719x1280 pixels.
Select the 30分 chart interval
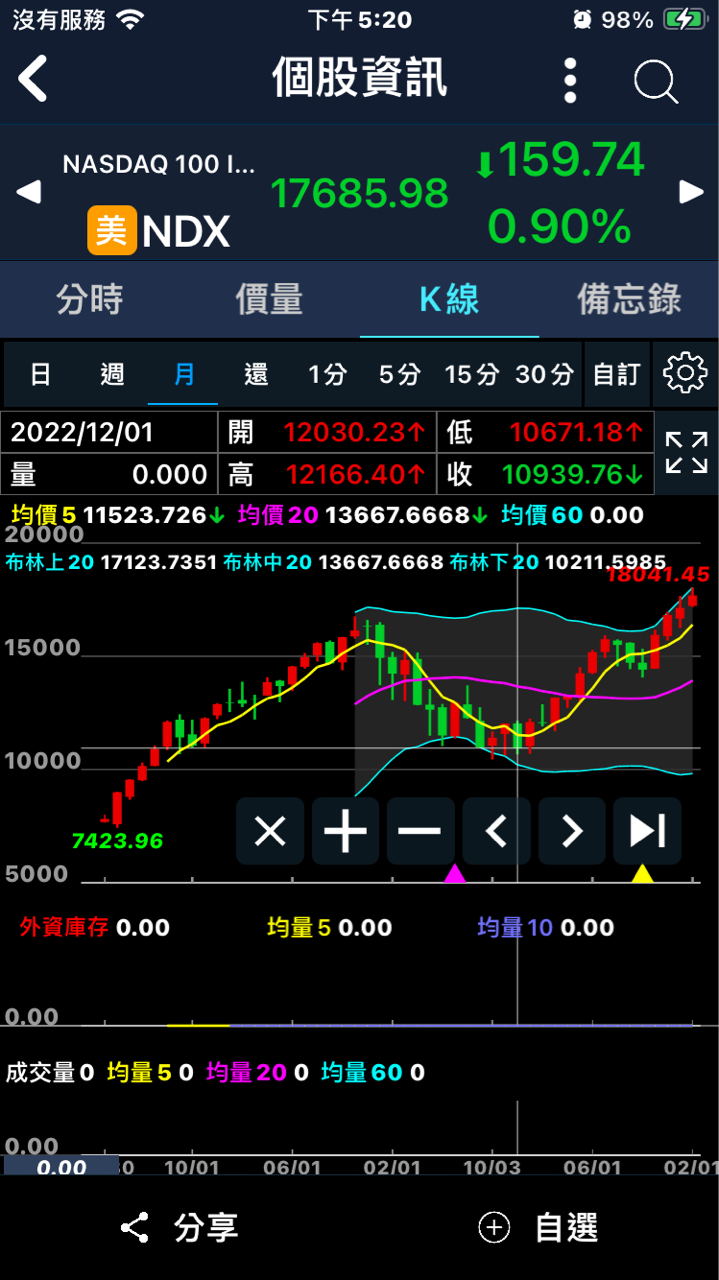click(x=545, y=375)
